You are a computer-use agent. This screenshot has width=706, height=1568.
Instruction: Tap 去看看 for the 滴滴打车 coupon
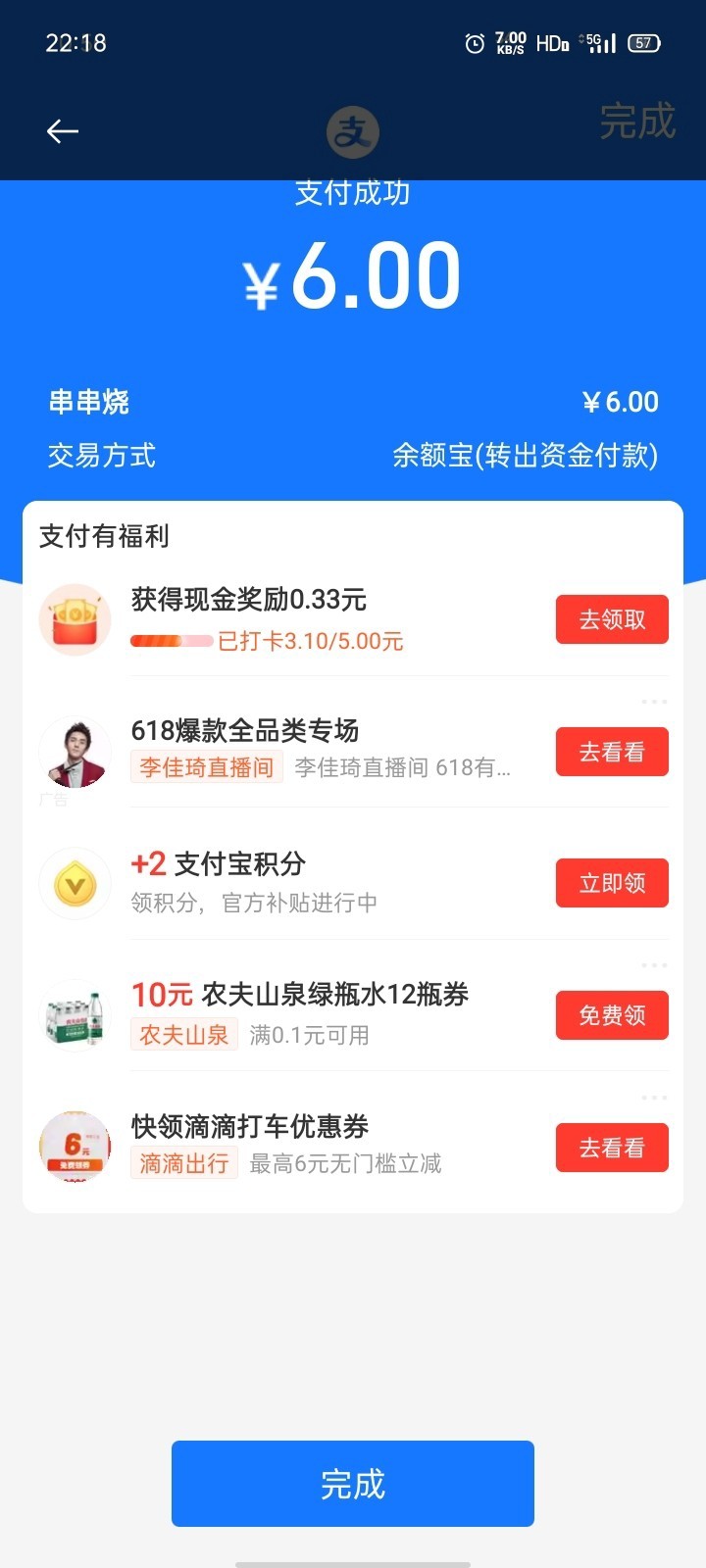[612, 1148]
